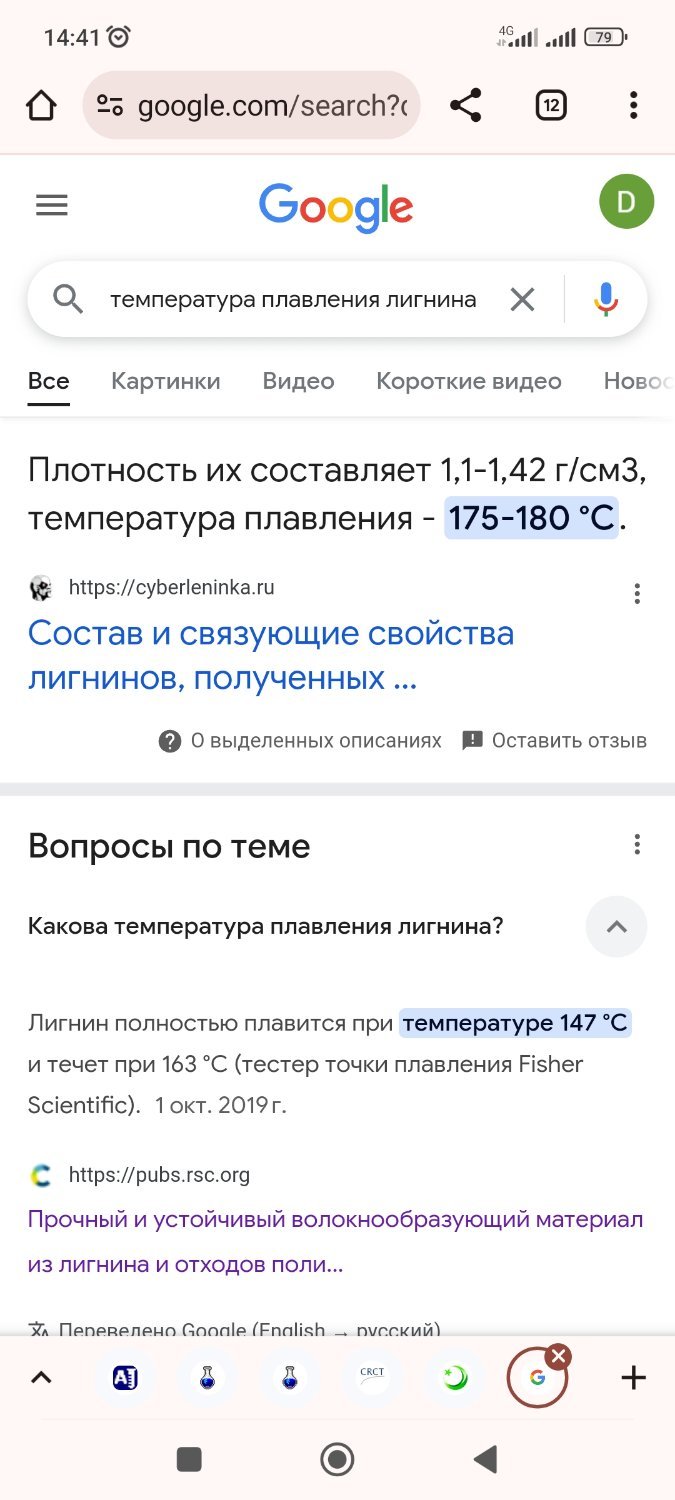
Task: Open options for the cyberleninka.ru result
Action: [x=637, y=594]
